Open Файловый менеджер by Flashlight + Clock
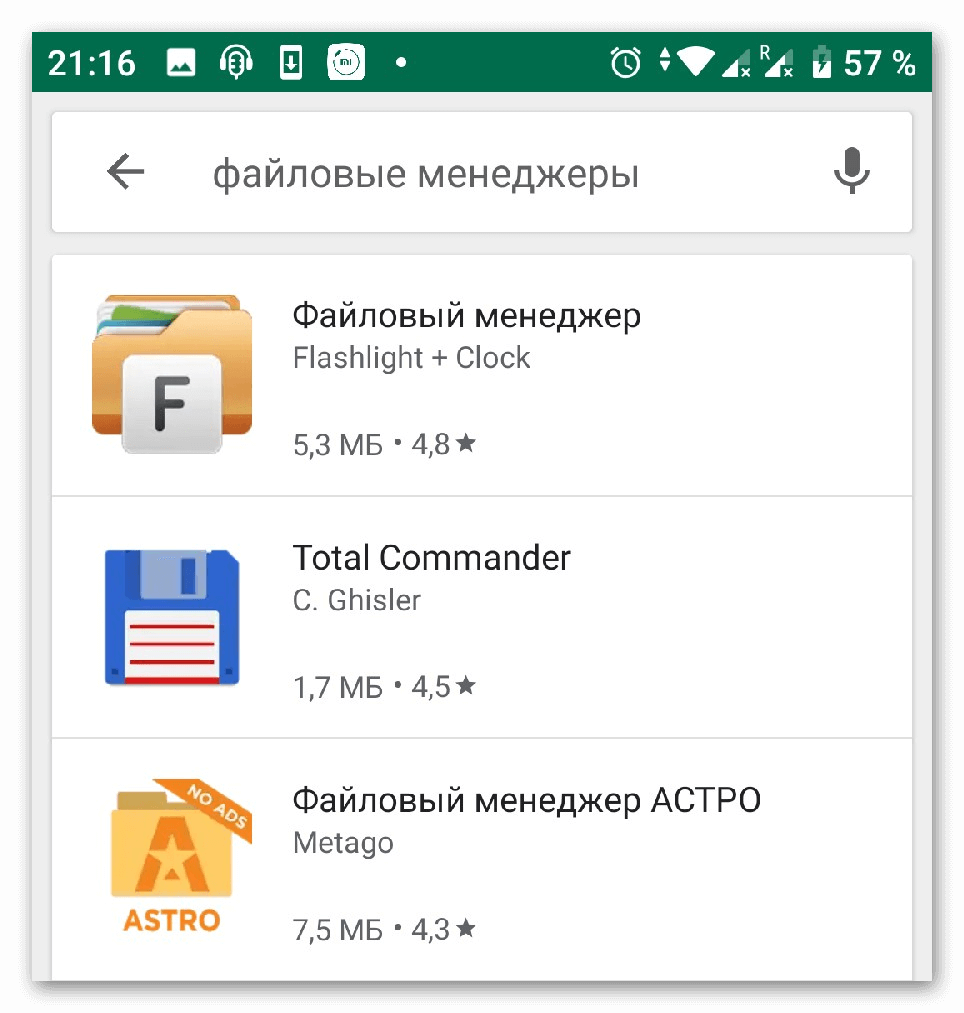Screen dimensions: 964x1013 tap(466, 317)
